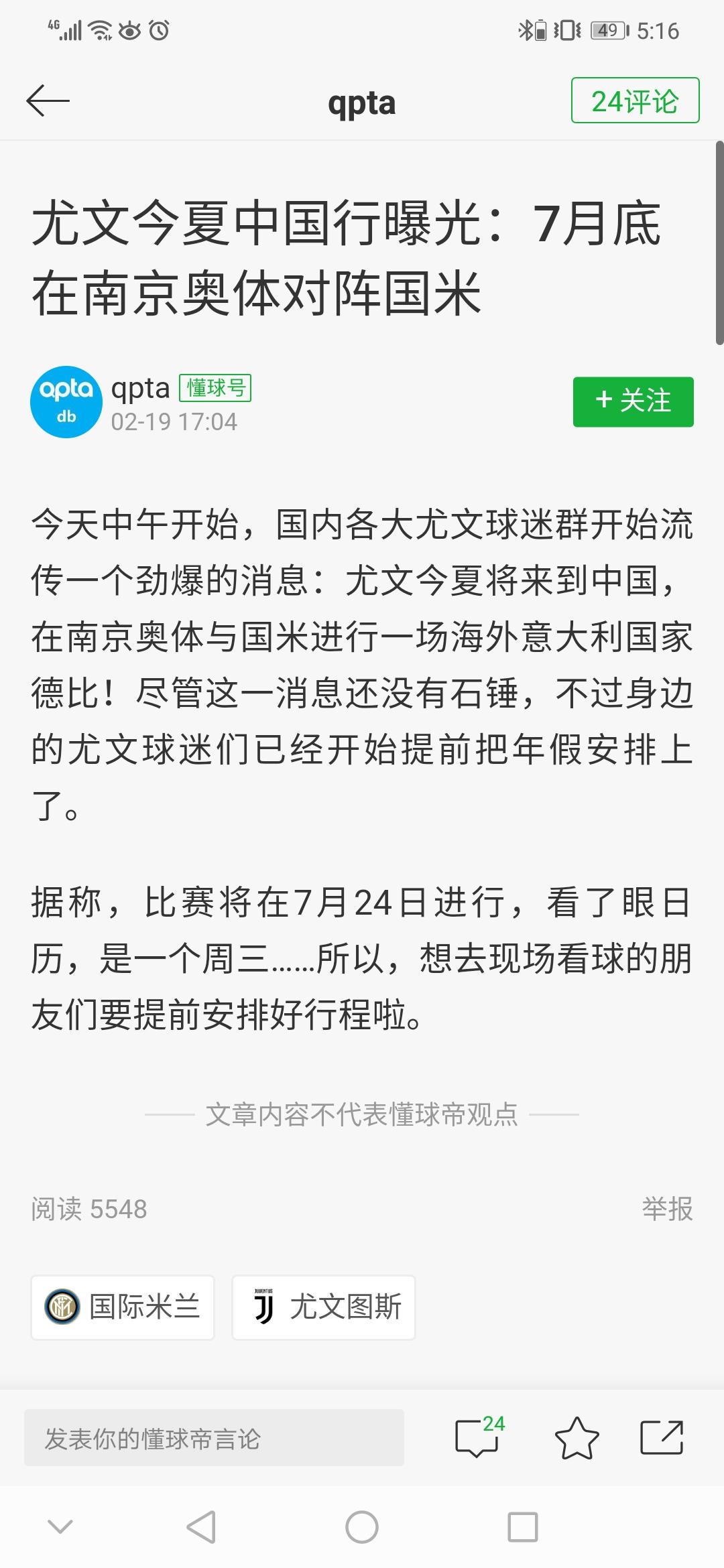Open the 24评论 comments button

point(635,101)
